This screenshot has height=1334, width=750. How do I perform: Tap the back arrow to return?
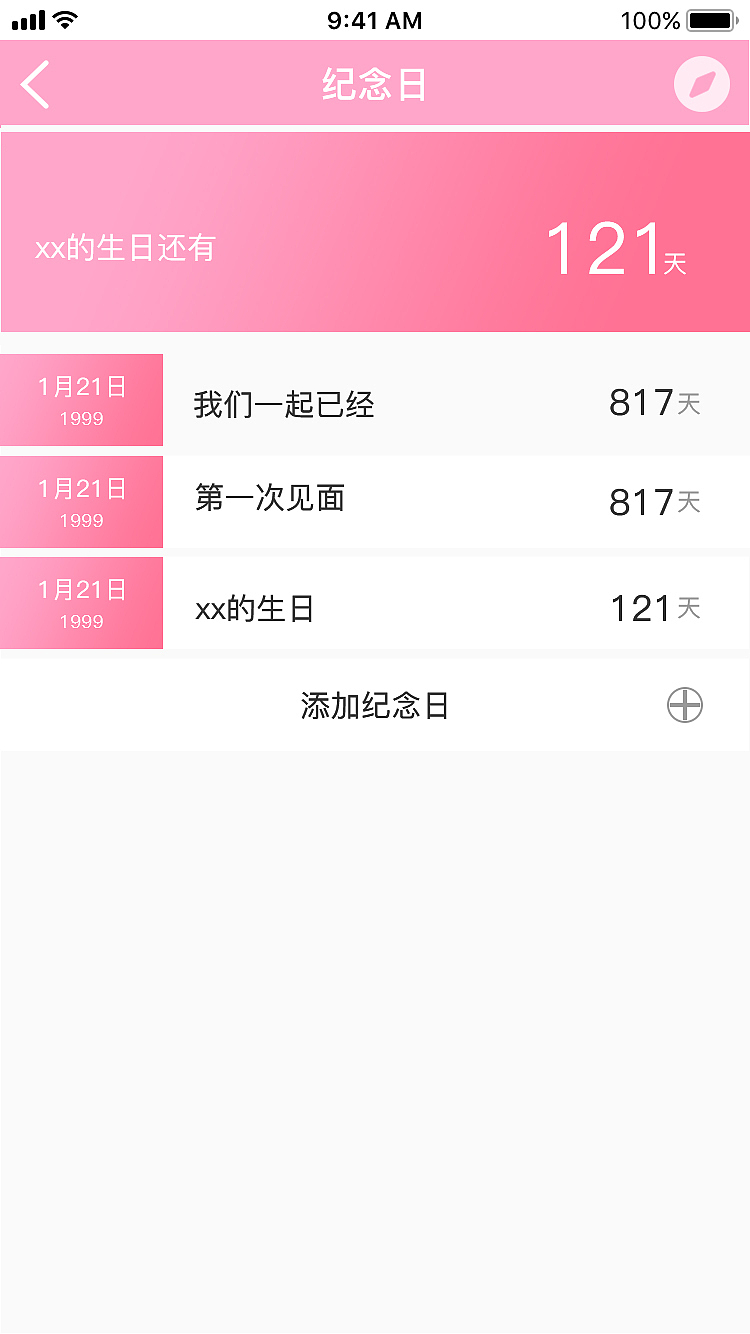tap(35, 84)
